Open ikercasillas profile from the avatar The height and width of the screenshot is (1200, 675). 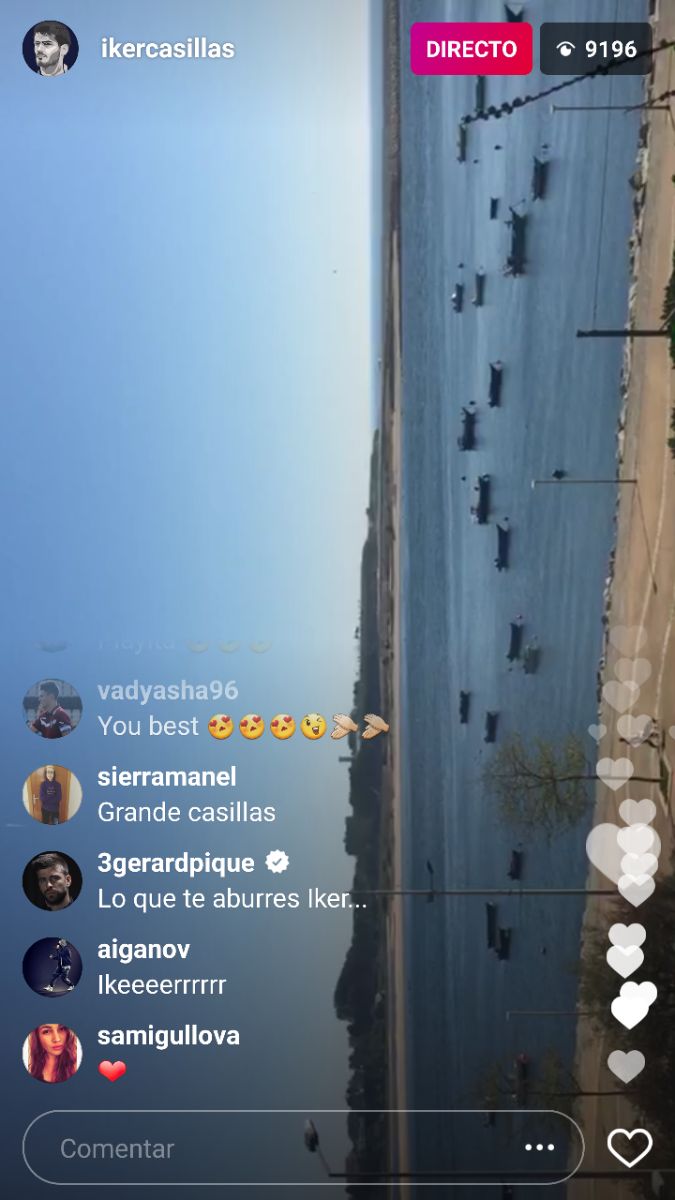click(x=50, y=48)
